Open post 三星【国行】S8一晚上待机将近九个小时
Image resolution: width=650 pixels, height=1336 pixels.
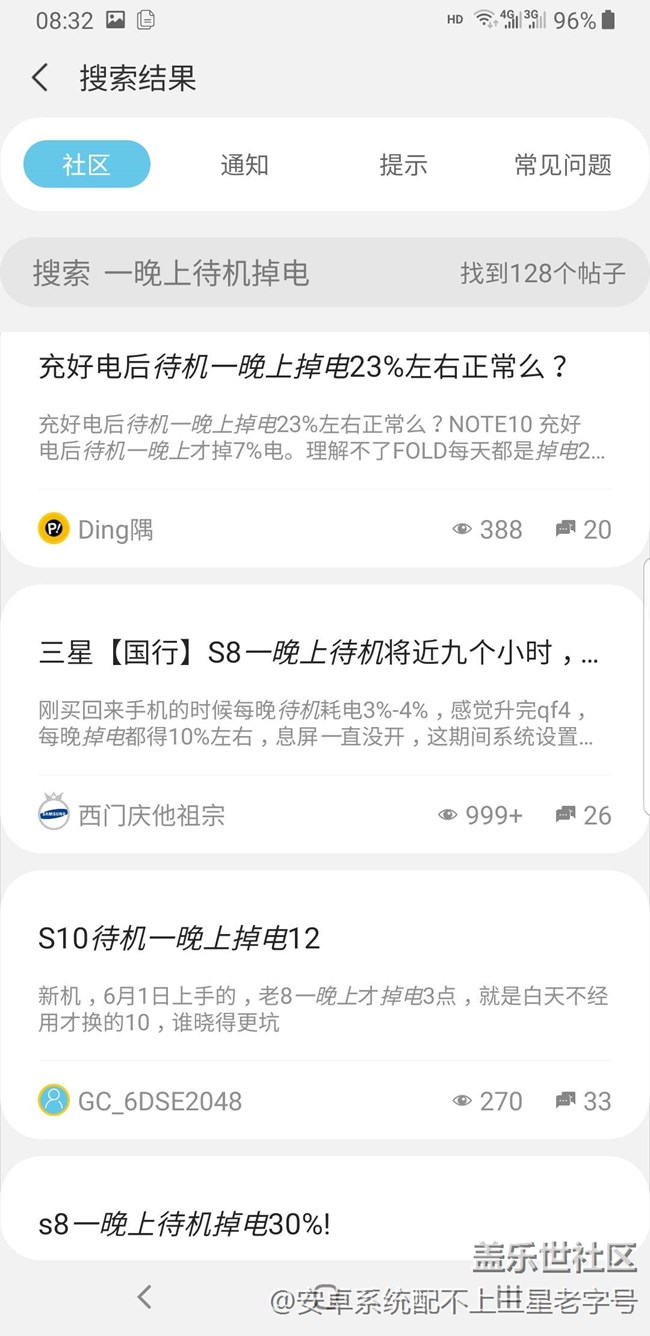click(x=319, y=654)
